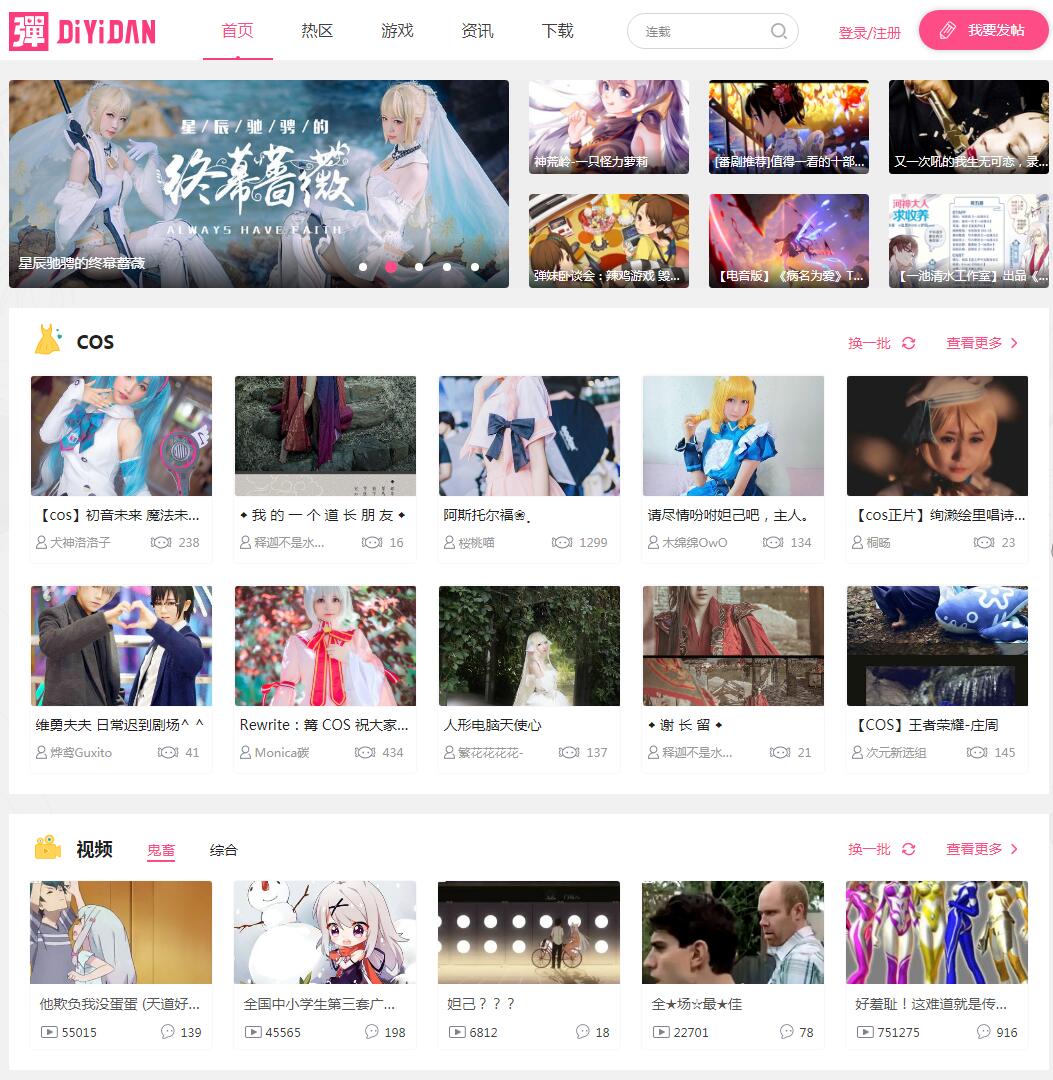1053x1080 pixels.
Task: Switch to the 热区 tab
Action: 317,31
